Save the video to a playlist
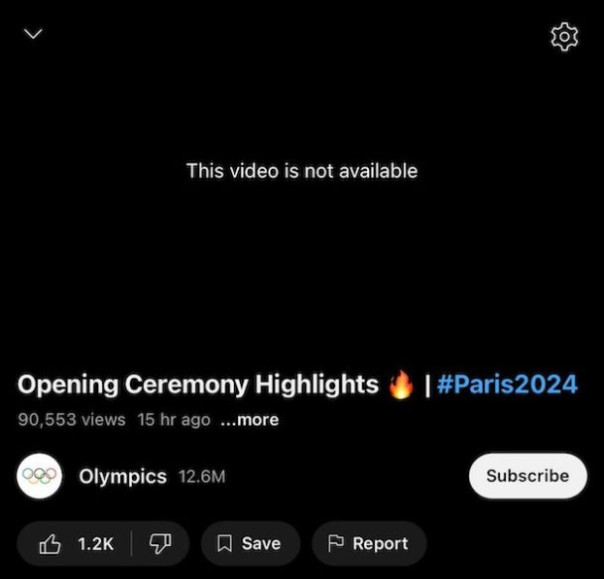 [250, 544]
